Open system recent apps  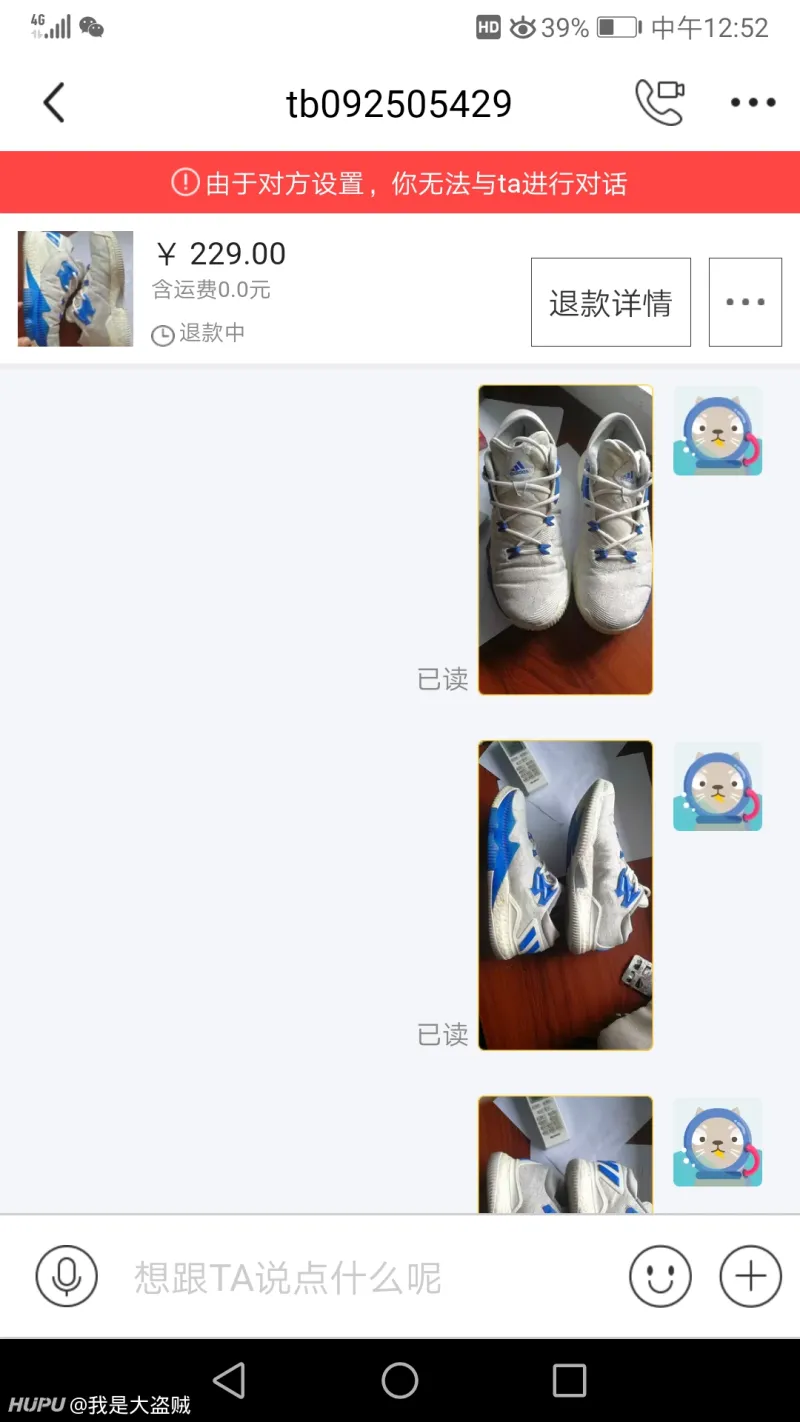tap(569, 1381)
